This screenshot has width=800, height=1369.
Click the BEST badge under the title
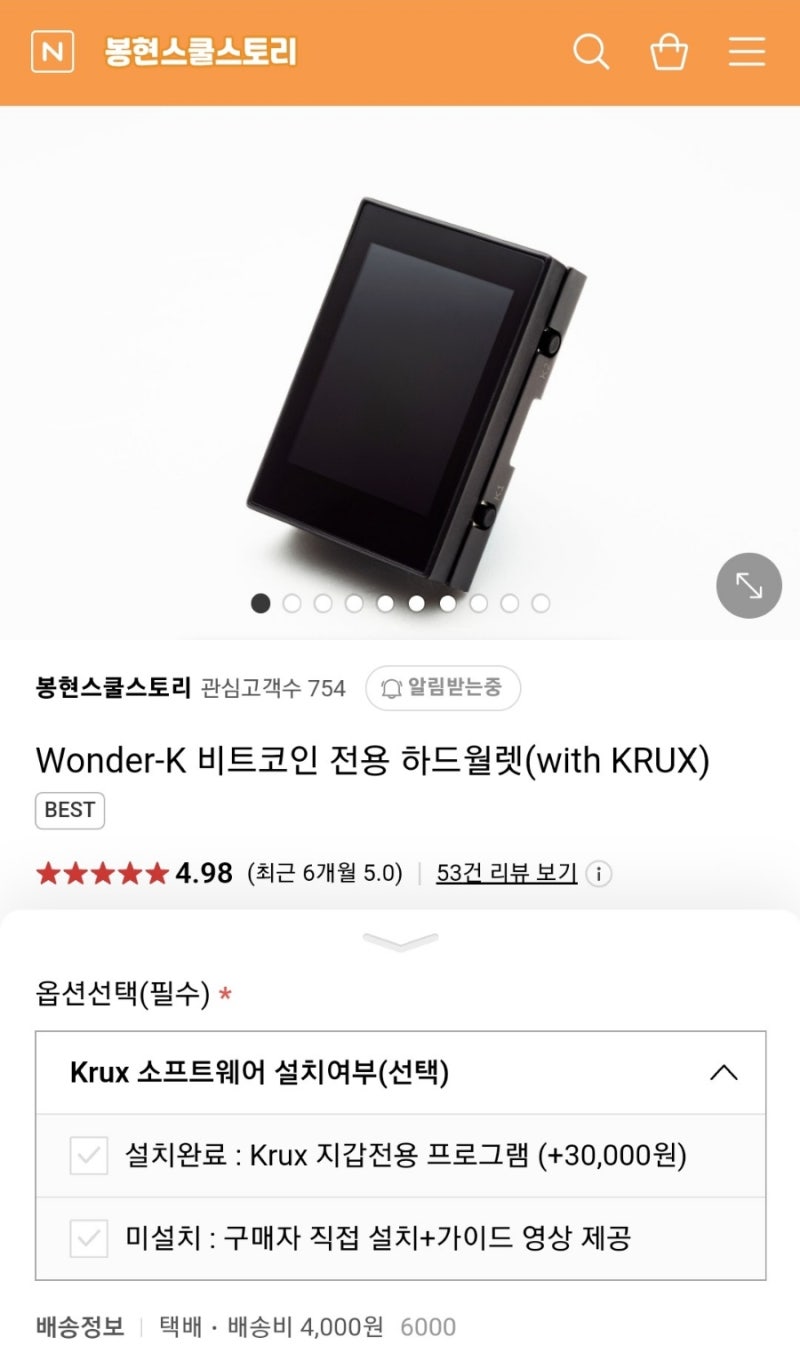click(69, 811)
